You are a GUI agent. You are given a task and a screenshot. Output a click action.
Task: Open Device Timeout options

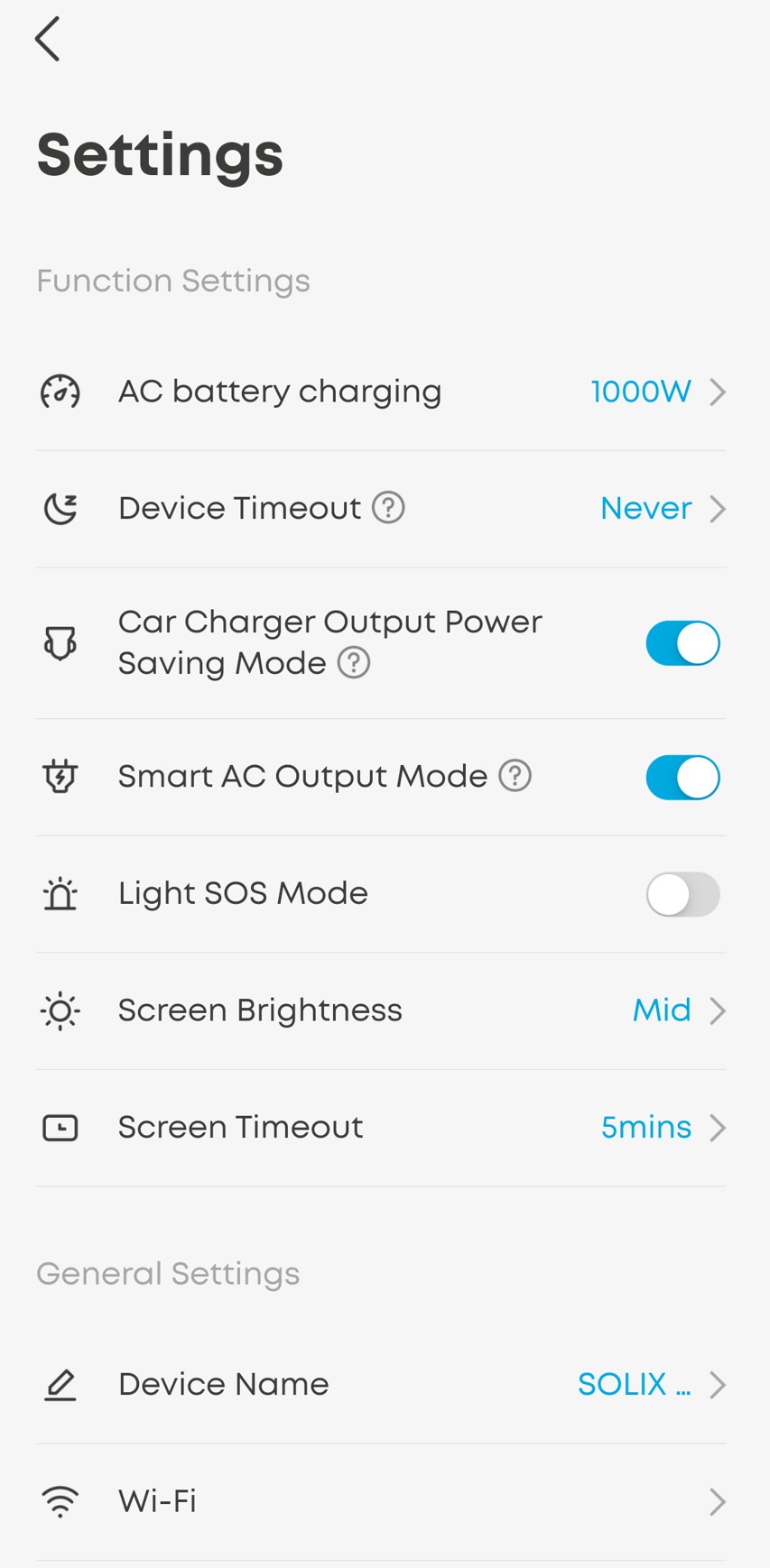tap(380, 509)
